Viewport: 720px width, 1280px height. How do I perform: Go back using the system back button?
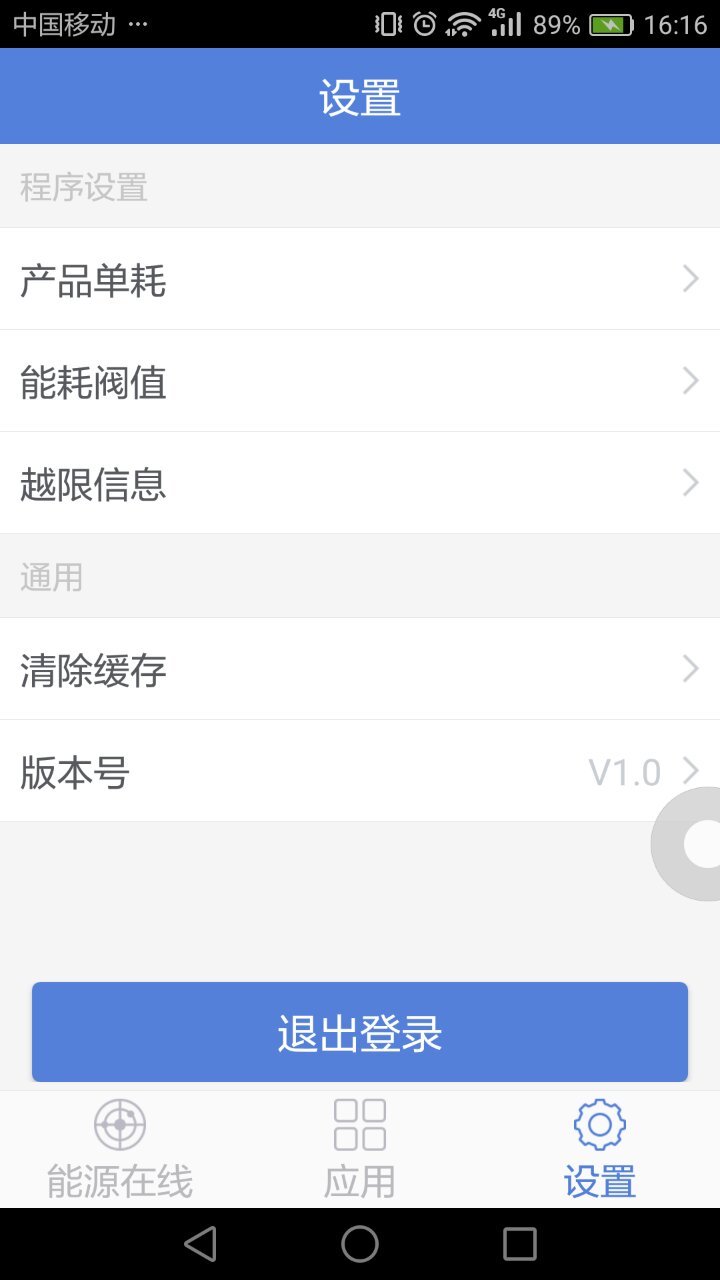pyautogui.click(x=201, y=1244)
